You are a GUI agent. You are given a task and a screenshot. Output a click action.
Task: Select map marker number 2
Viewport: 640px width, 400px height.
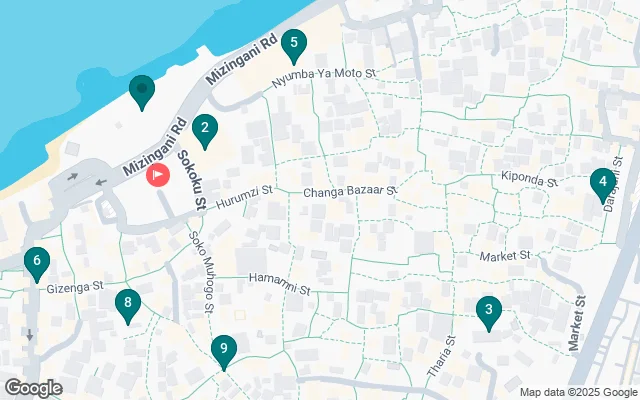205,128
